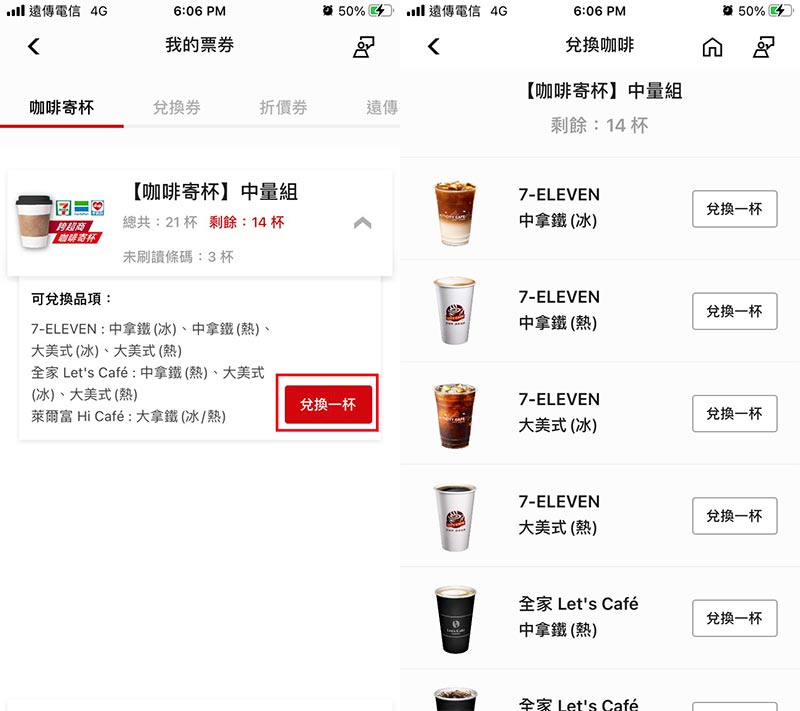Redeem one 7-ELEVEN 中拿鐵 (熱)
Screen dimensions: 800x711
pyautogui.click(x=734, y=311)
